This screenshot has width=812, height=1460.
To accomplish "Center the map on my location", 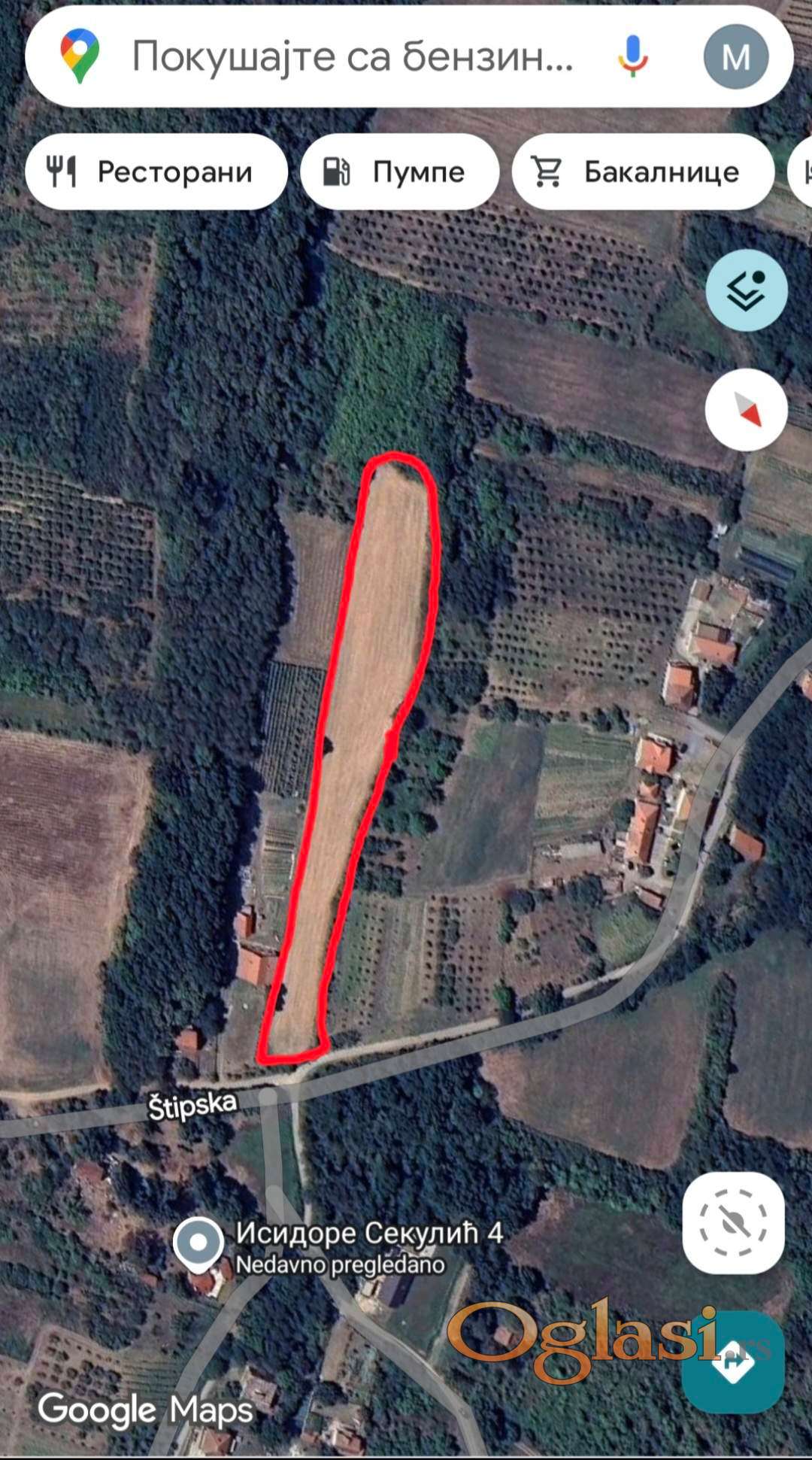I will (x=733, y=1222).
